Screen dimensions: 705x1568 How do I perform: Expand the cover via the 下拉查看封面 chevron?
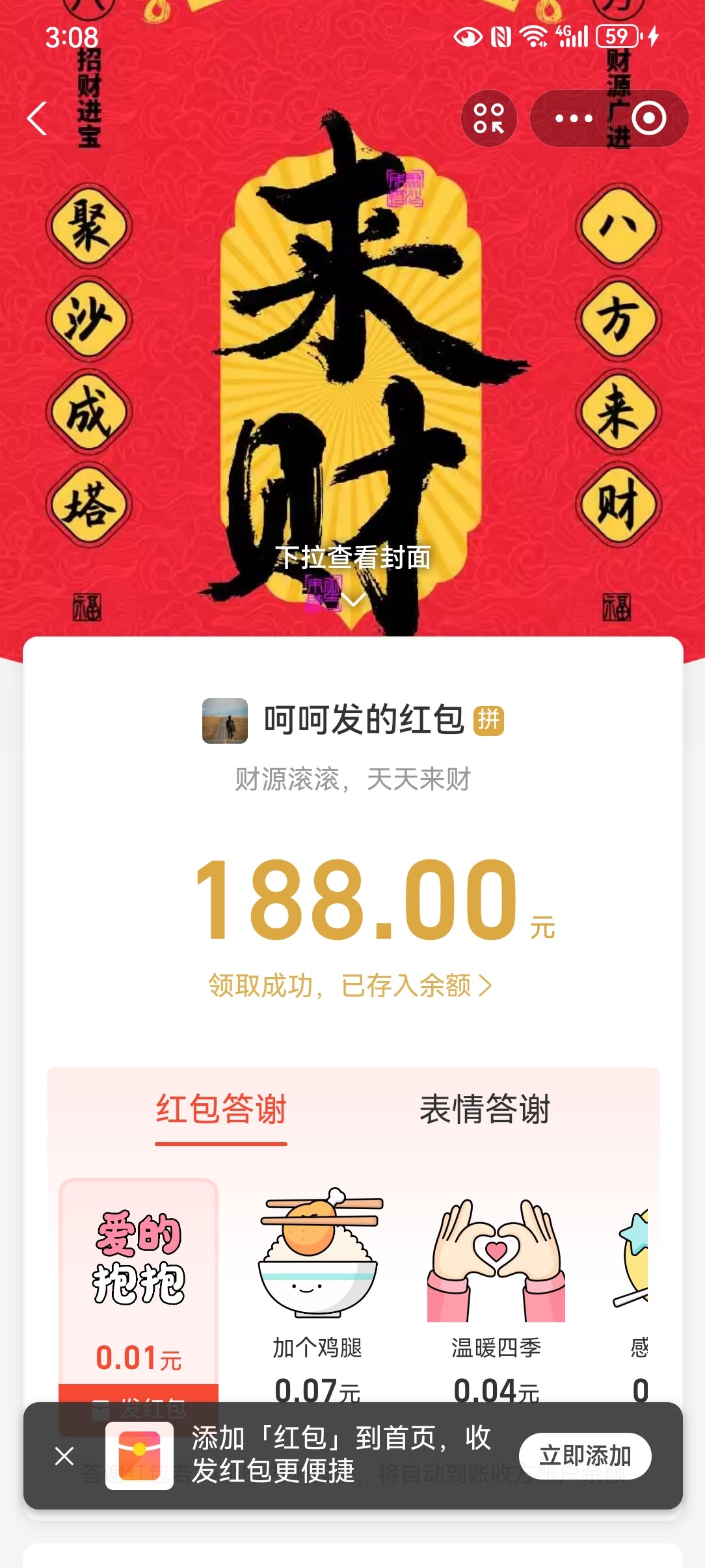[x=352, y=599]
